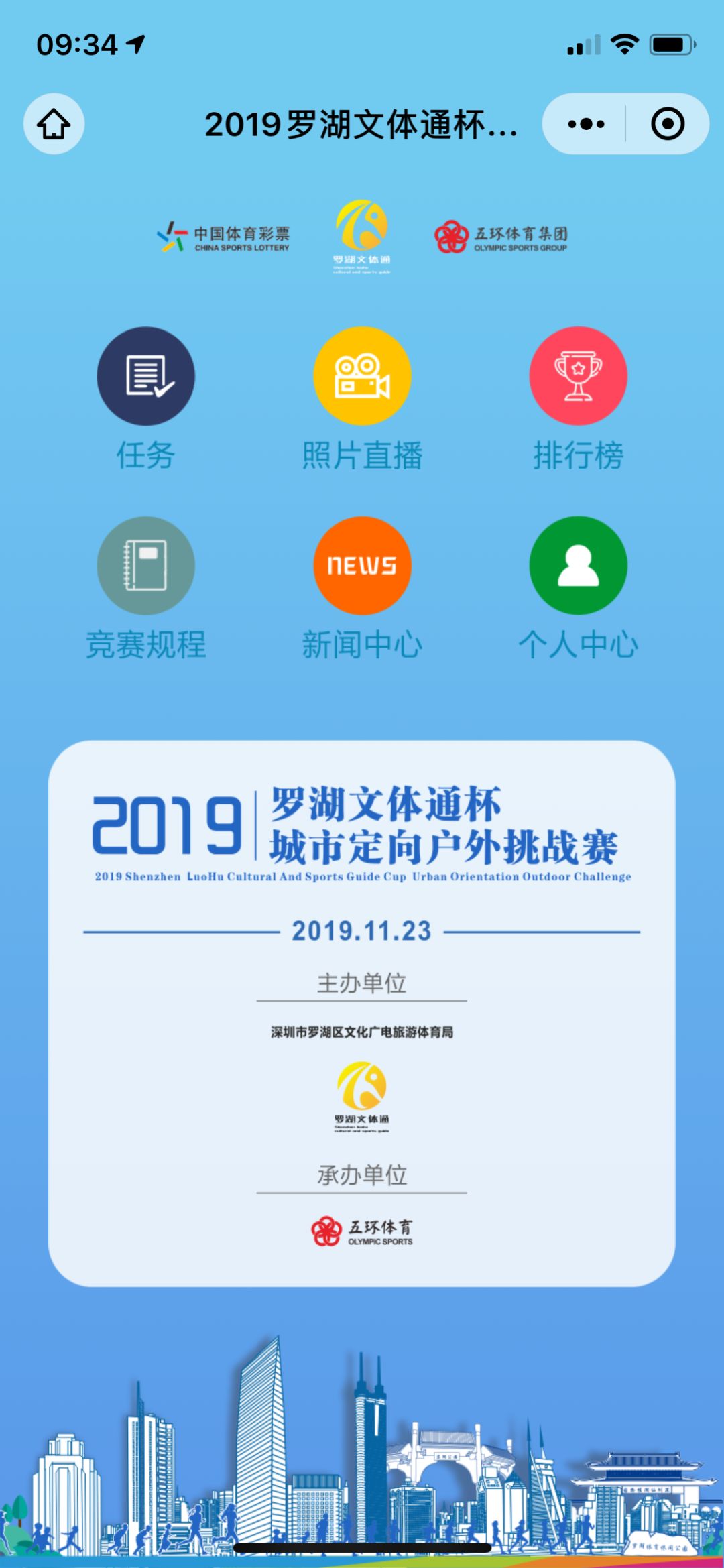View the 排行榜 leaderboard
724x1568 pixels.
pyautogui.click(x=578, y=377)
